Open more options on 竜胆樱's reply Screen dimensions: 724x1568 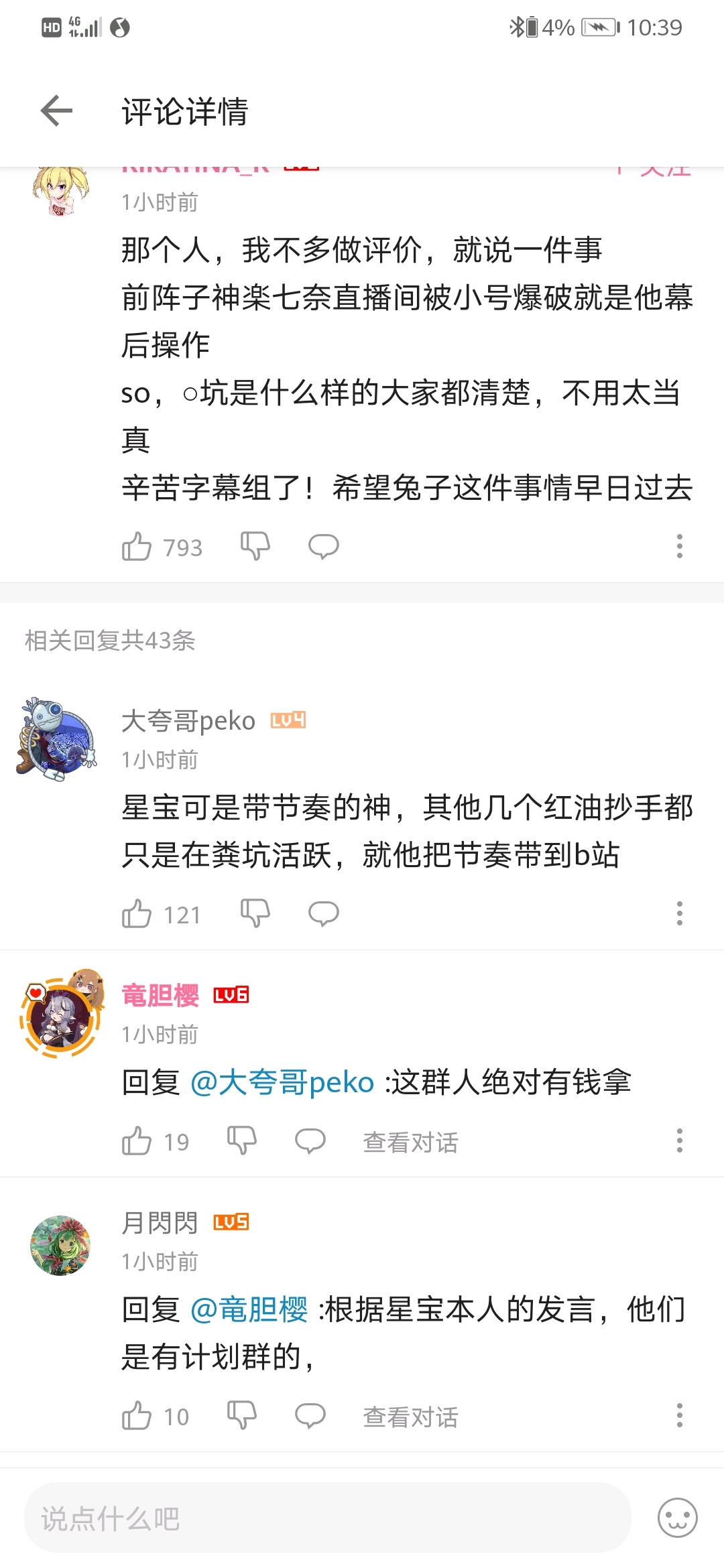coord(679,1141)
